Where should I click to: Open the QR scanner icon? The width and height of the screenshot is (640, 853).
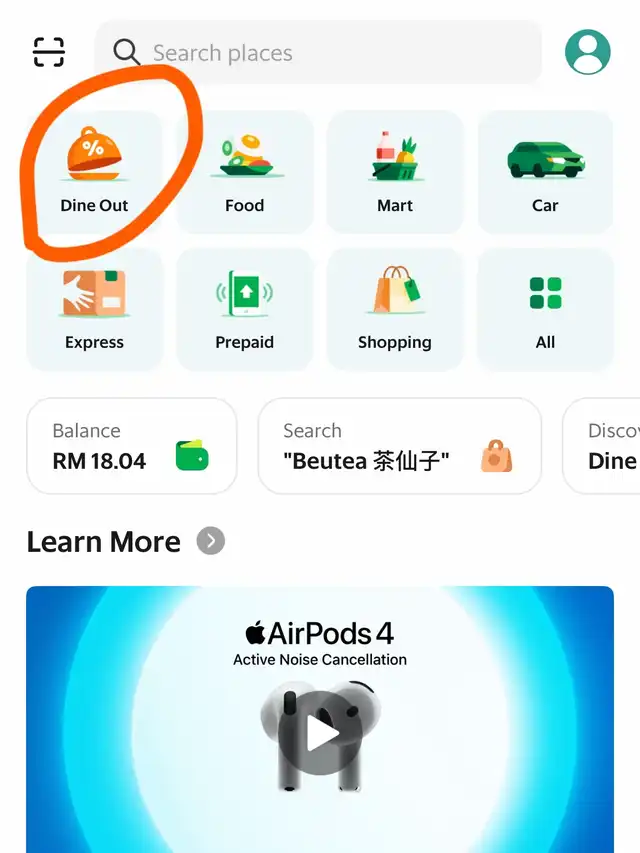49,52
